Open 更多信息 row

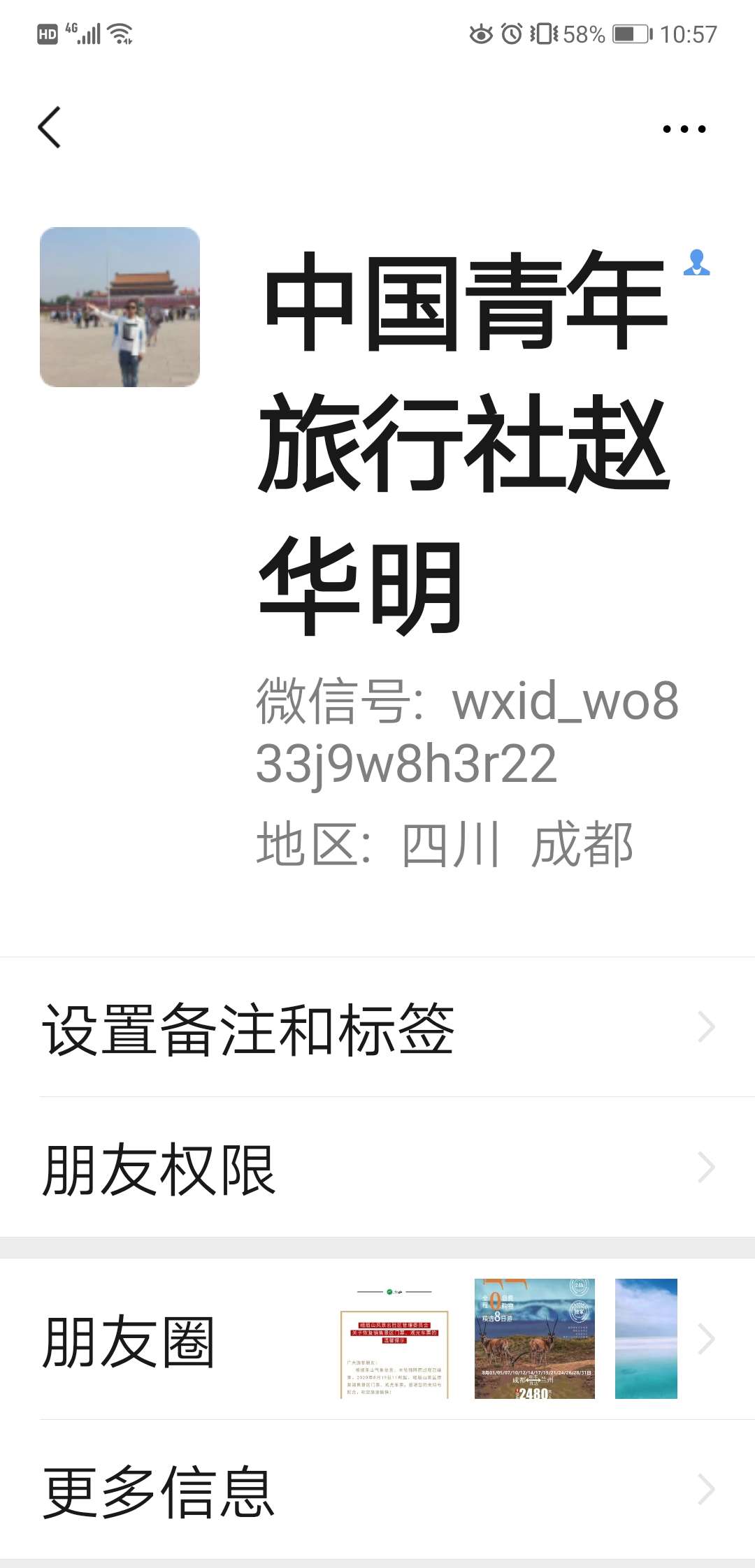tap(377, 1490)
